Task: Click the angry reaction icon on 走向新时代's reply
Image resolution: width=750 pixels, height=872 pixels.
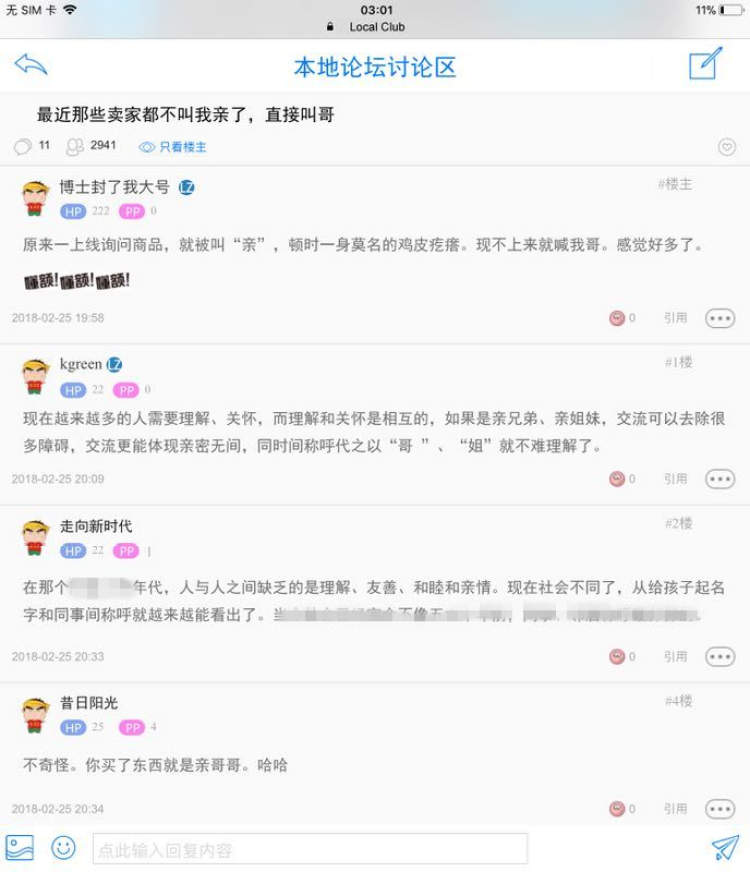Action: pos(619,657)
